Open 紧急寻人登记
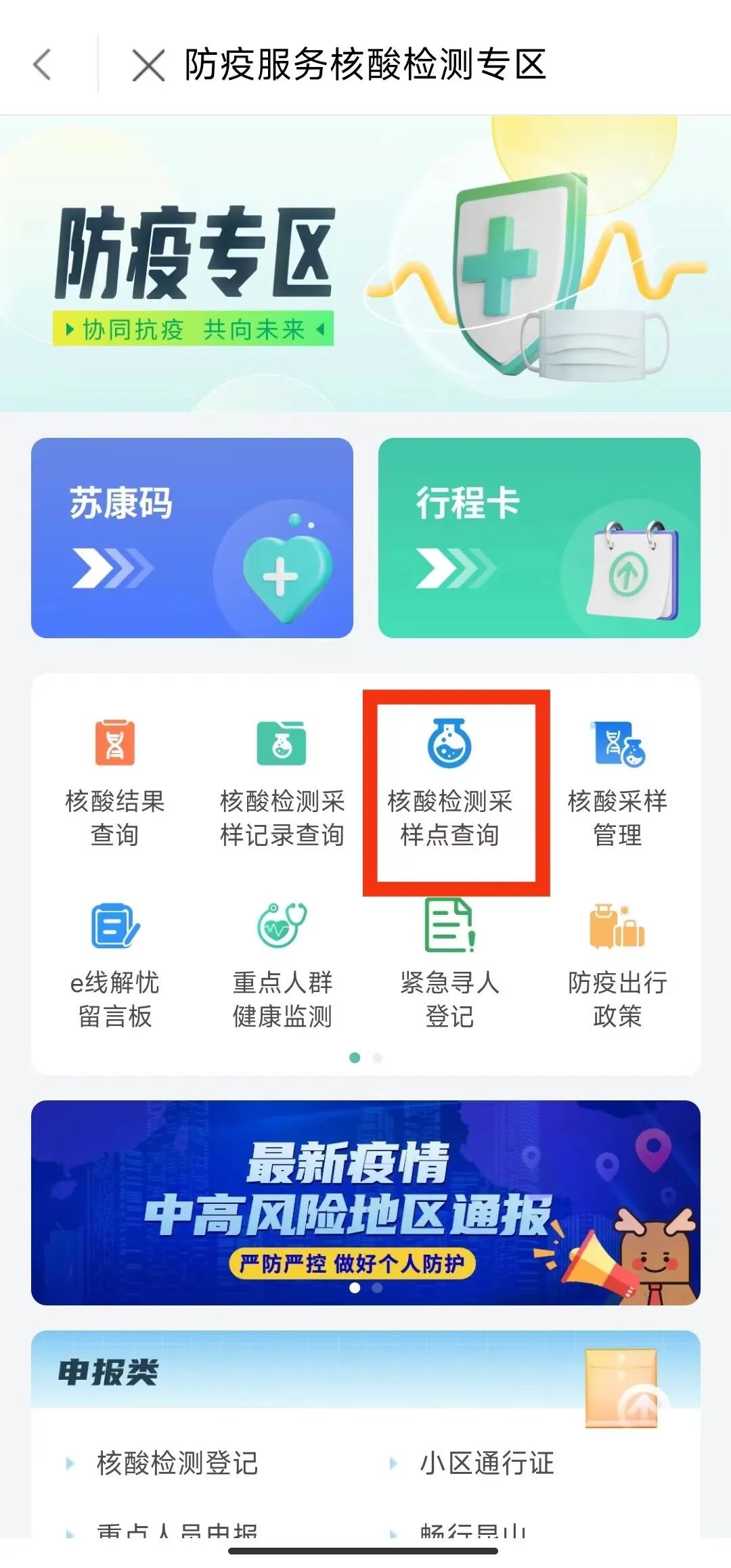The width and height of the screenshot is (731, 1568). pyautogui.click(x=450, y=965)
